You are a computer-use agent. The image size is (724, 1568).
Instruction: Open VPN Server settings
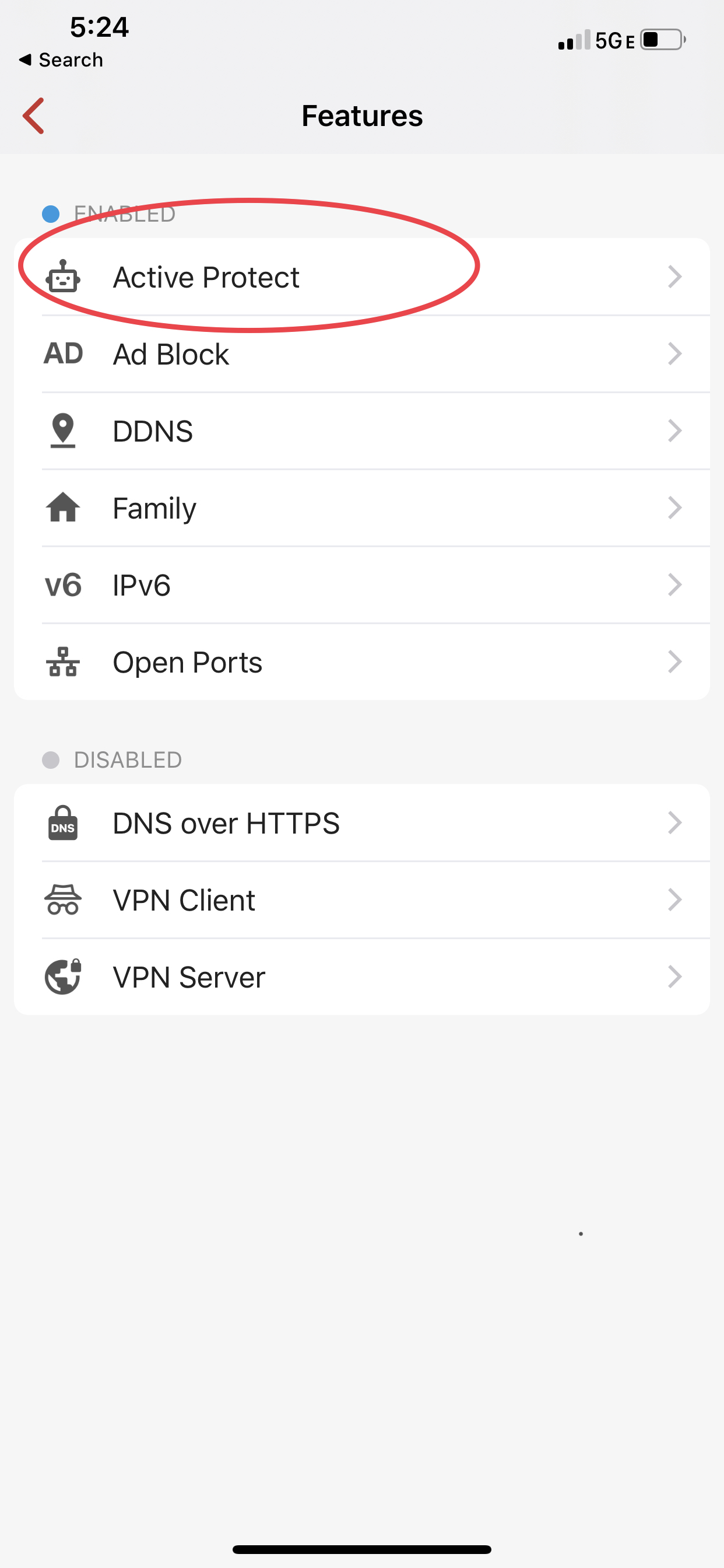click(x=362, y=977)
